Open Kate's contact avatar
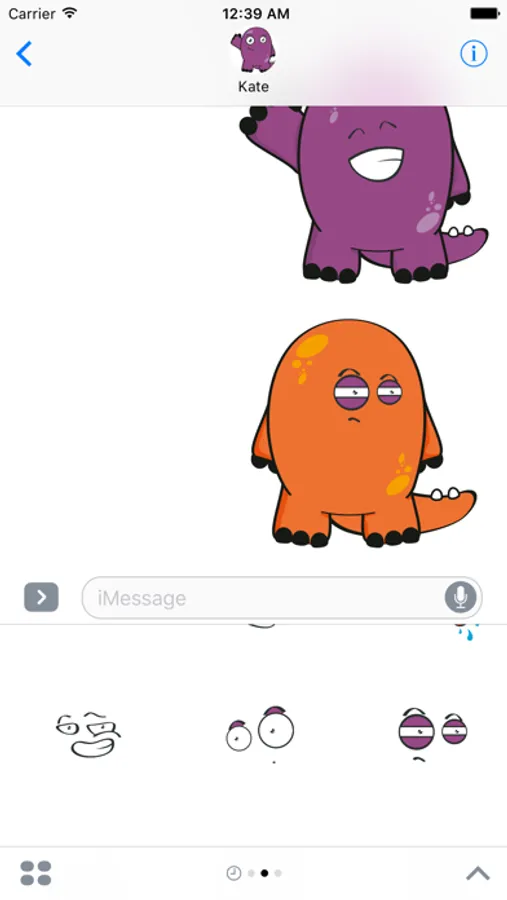507x900 pixels. click(253, 49)
